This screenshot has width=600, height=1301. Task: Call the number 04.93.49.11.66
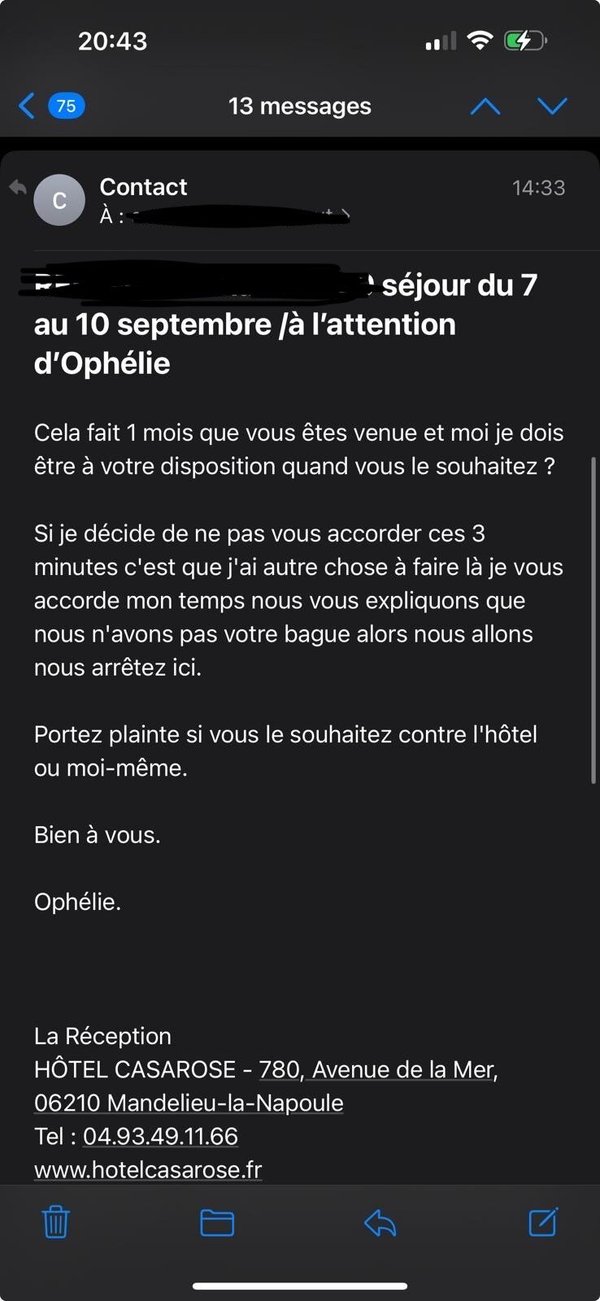point(160,1137)
